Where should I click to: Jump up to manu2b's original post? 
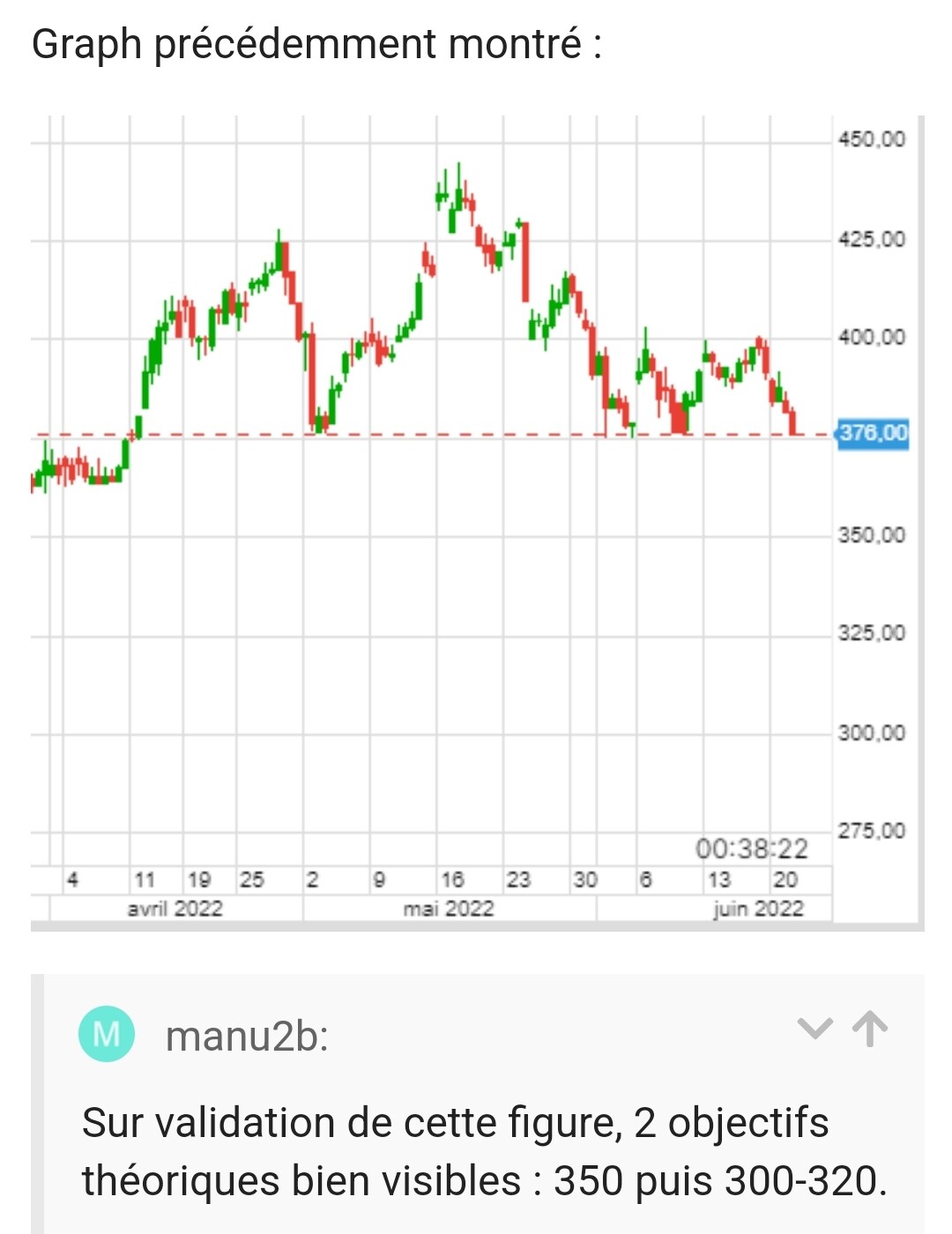pyautogui.click(x=870, y=1030)
